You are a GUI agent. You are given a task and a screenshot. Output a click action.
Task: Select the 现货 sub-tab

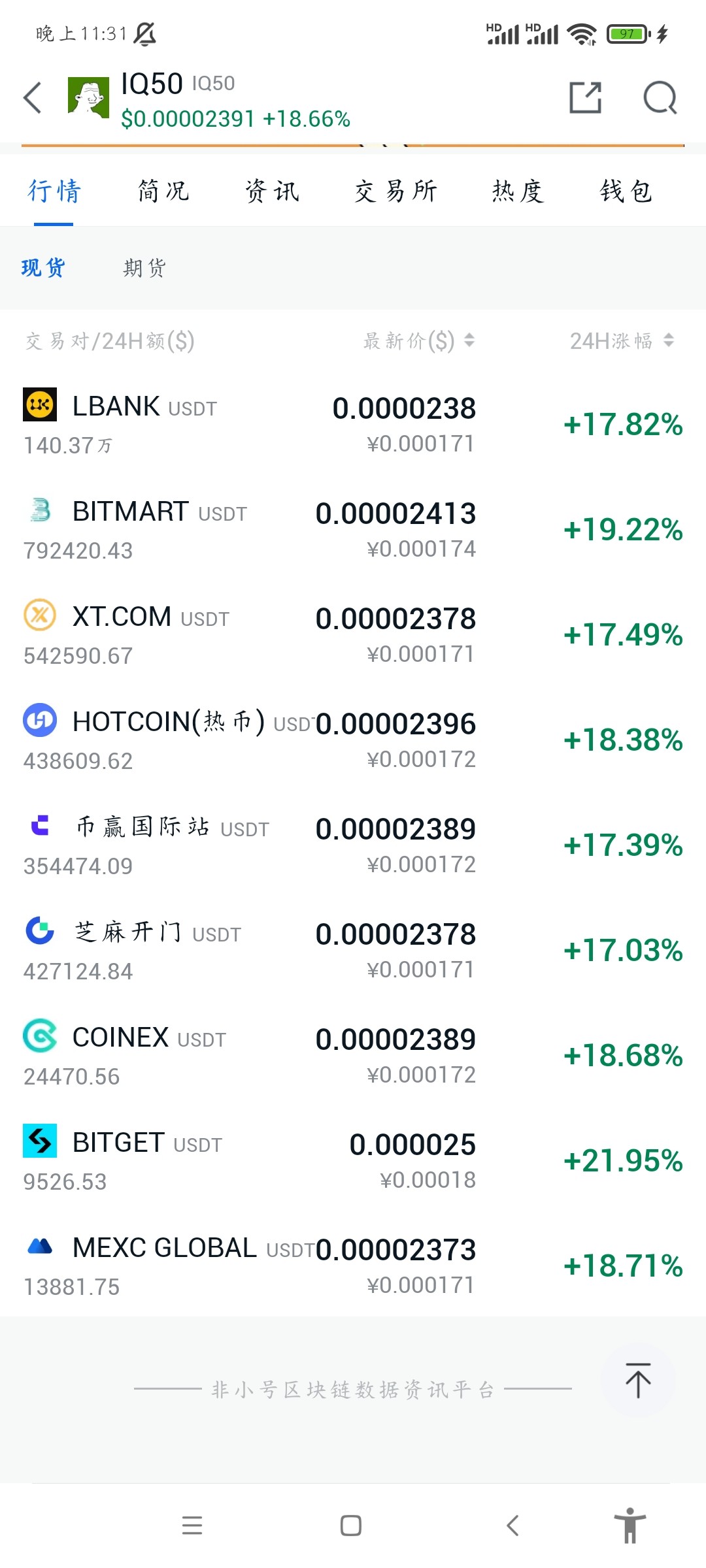(x=43, y=268)
